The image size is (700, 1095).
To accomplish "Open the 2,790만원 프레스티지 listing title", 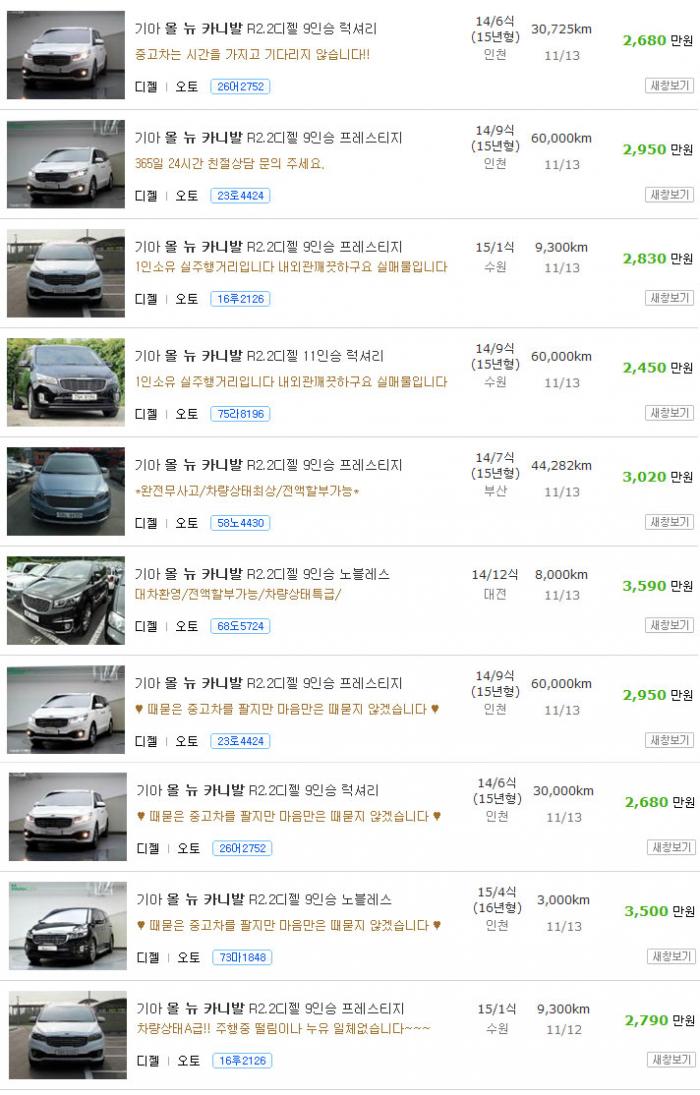I will [x=270, y=1008].
